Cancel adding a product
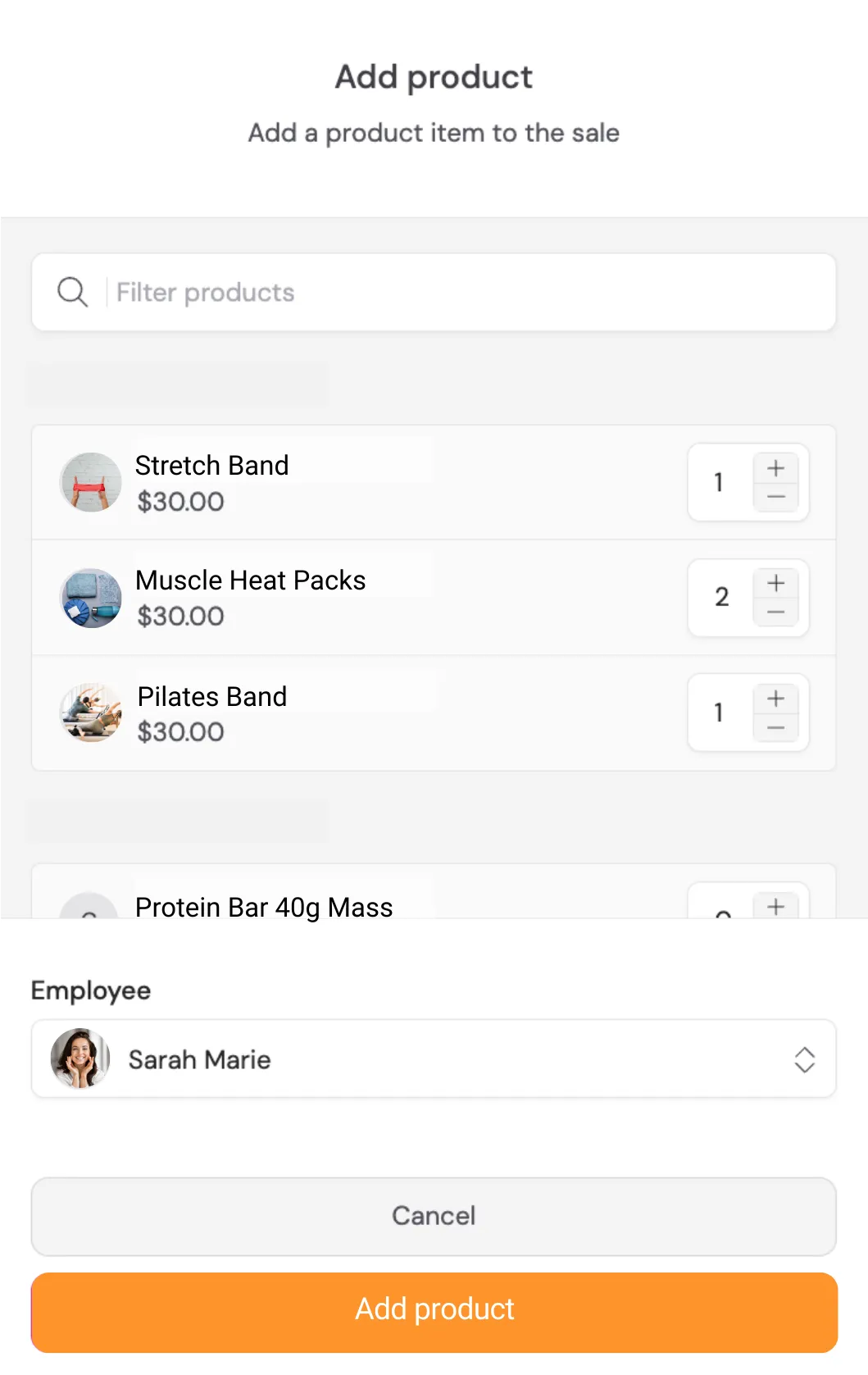This screenshot has height=1375, width=868. coord(434,1216)
